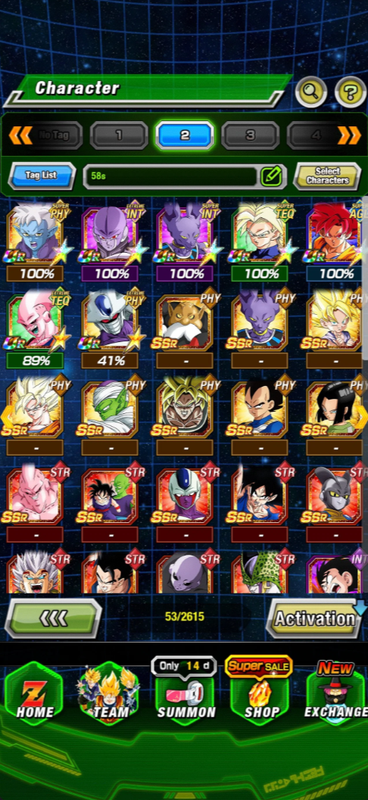Open the Activation button
368x800 pixels.
click(x=315, y=618)
